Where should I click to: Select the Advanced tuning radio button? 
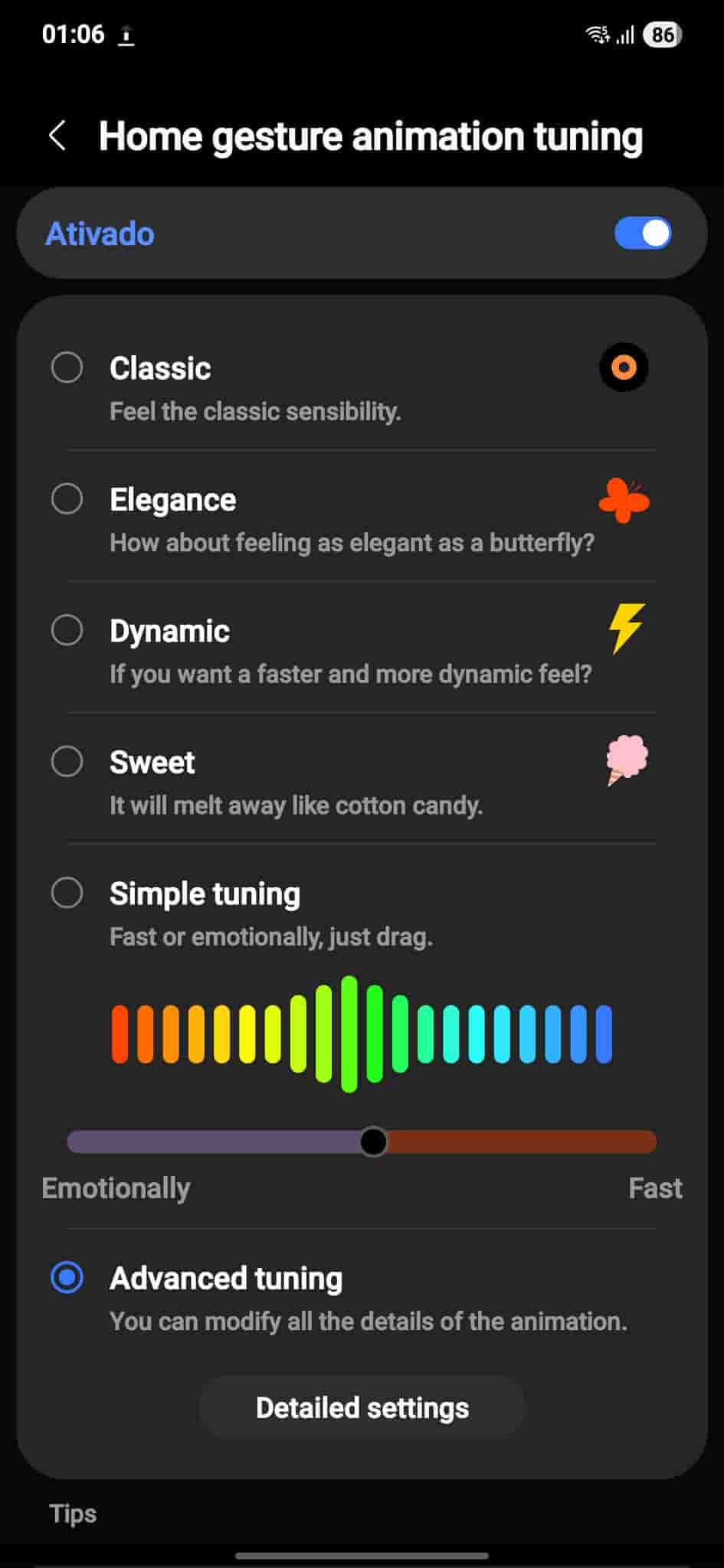[67, 1278]
